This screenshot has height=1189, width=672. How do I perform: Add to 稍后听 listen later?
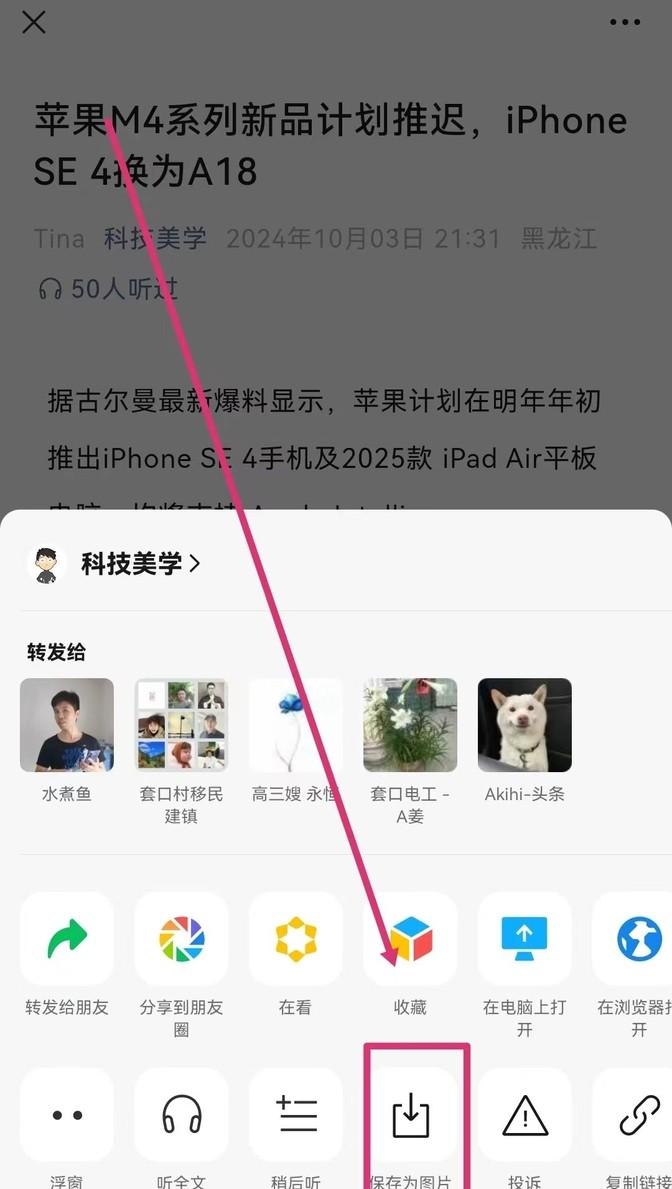click(x=295, y=1114)
